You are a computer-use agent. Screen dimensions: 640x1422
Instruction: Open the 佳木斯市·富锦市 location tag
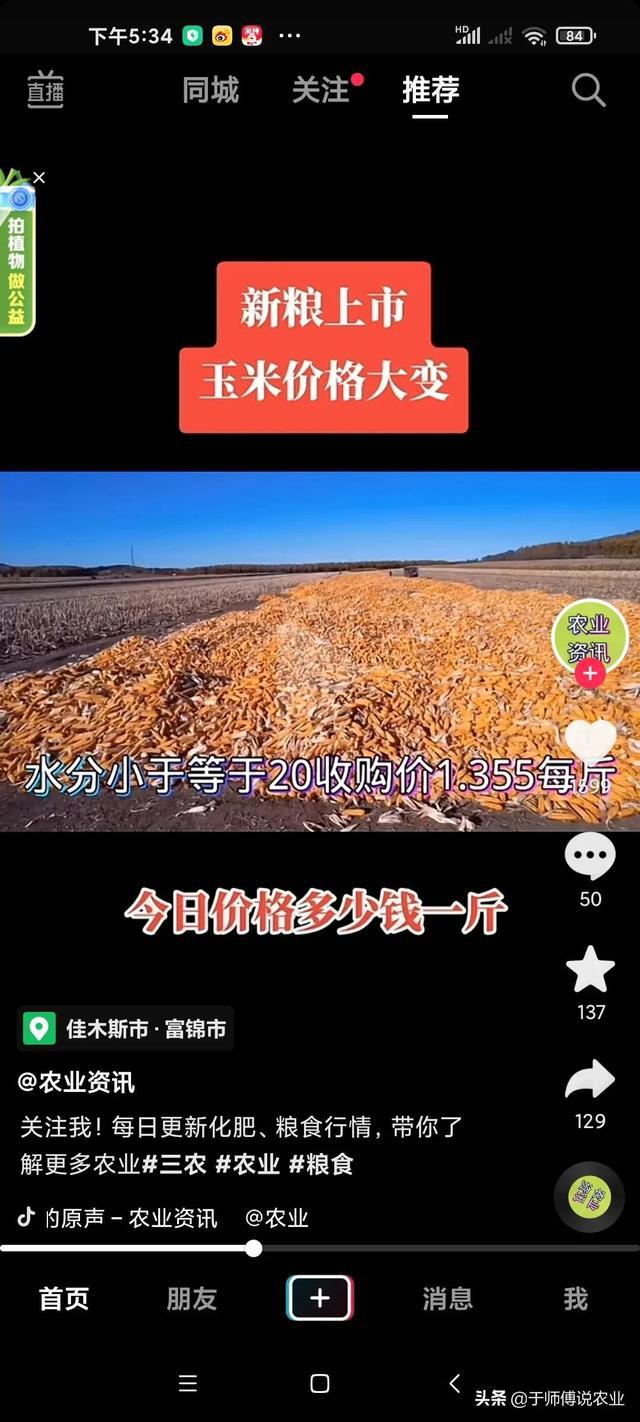tap(126, 1028)
